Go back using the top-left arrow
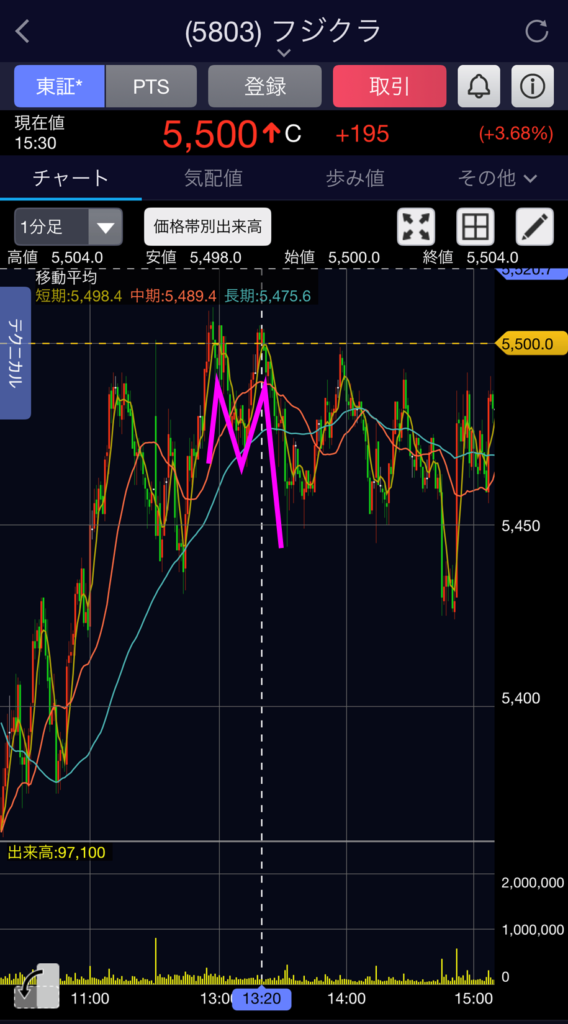Image resolution: width=568 pixels, height=1024 pixels. (23, 31)
